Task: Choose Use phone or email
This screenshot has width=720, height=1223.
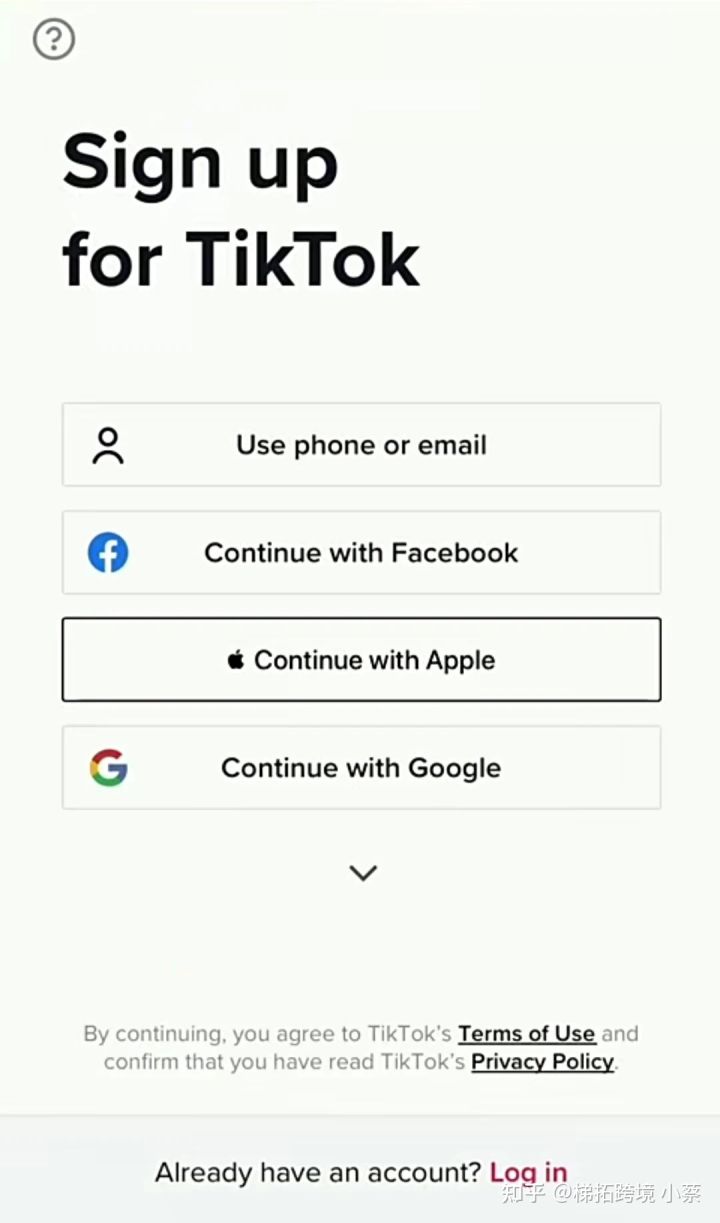Action: [x=361, y=445]
